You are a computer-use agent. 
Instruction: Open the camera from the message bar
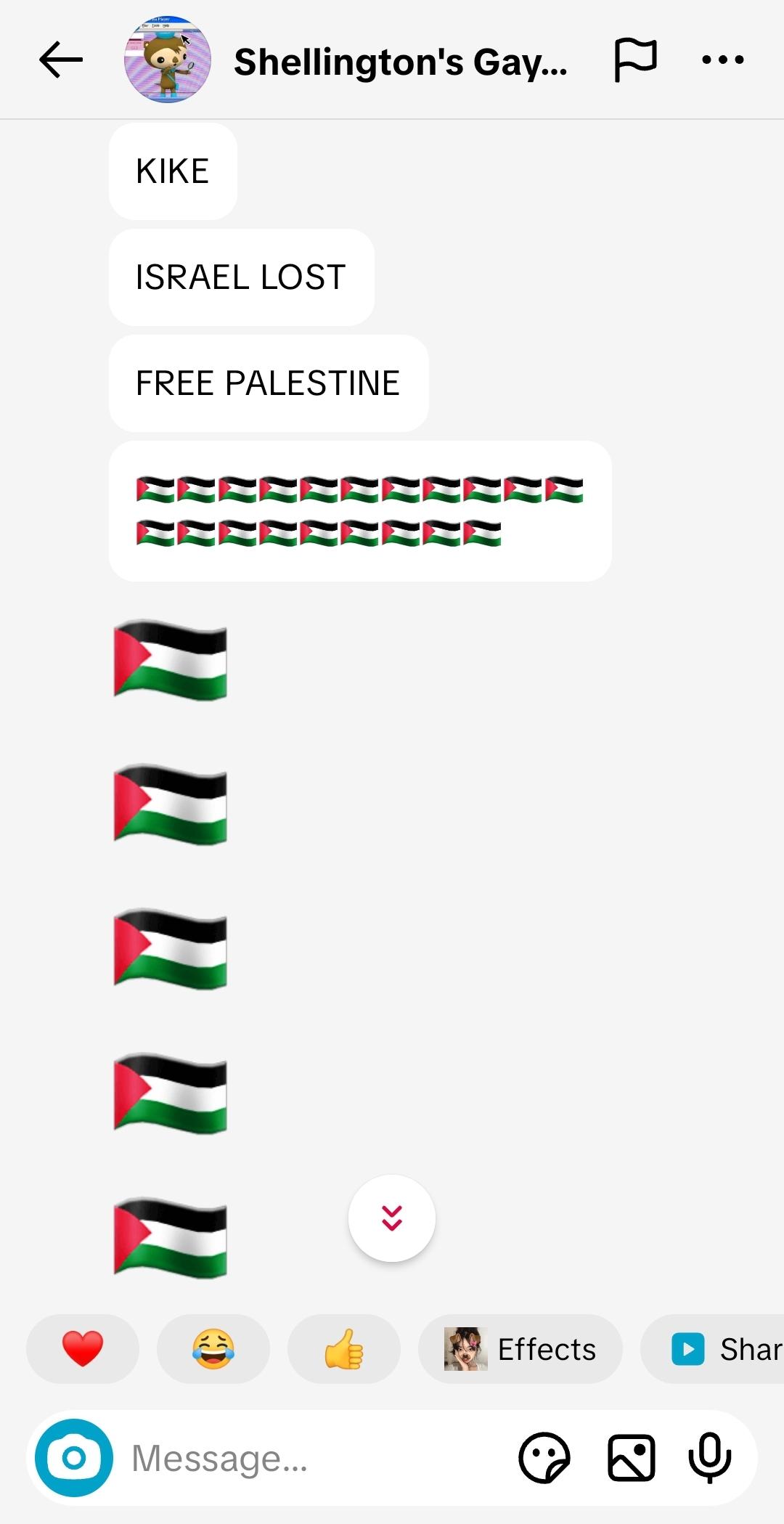click(74, 1457)
